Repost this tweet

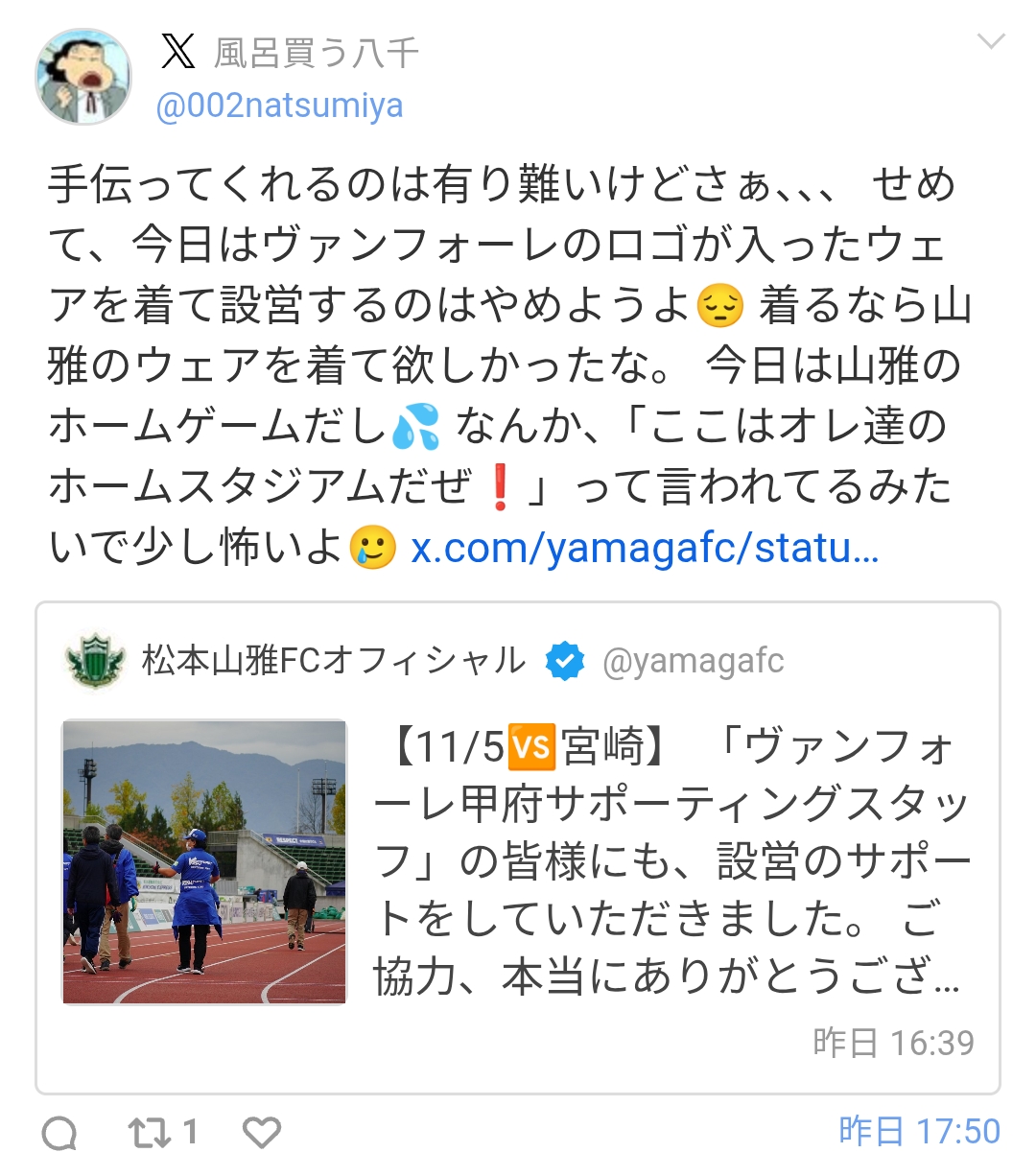150,1133
